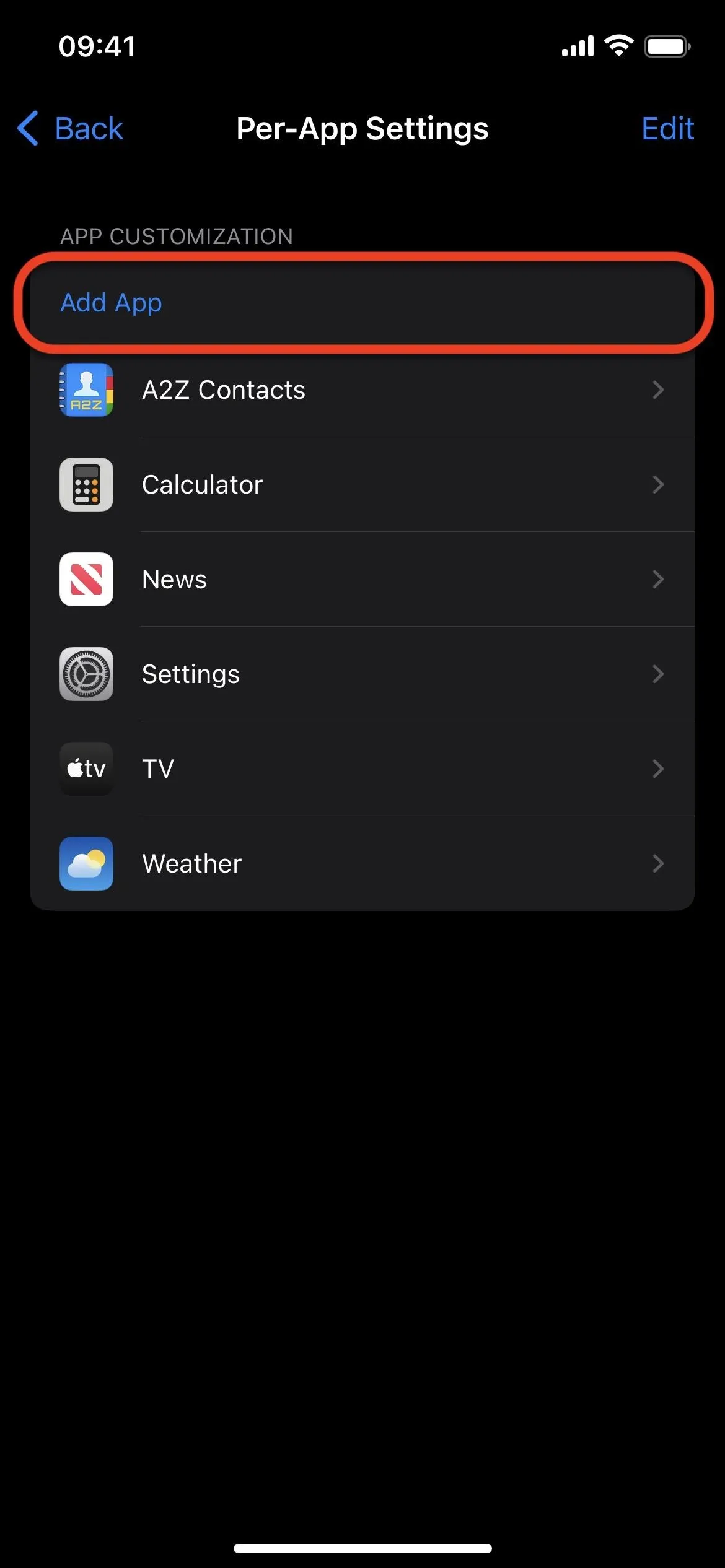Select the News app row
The image size is (725, 1568).
coord(362,580)
